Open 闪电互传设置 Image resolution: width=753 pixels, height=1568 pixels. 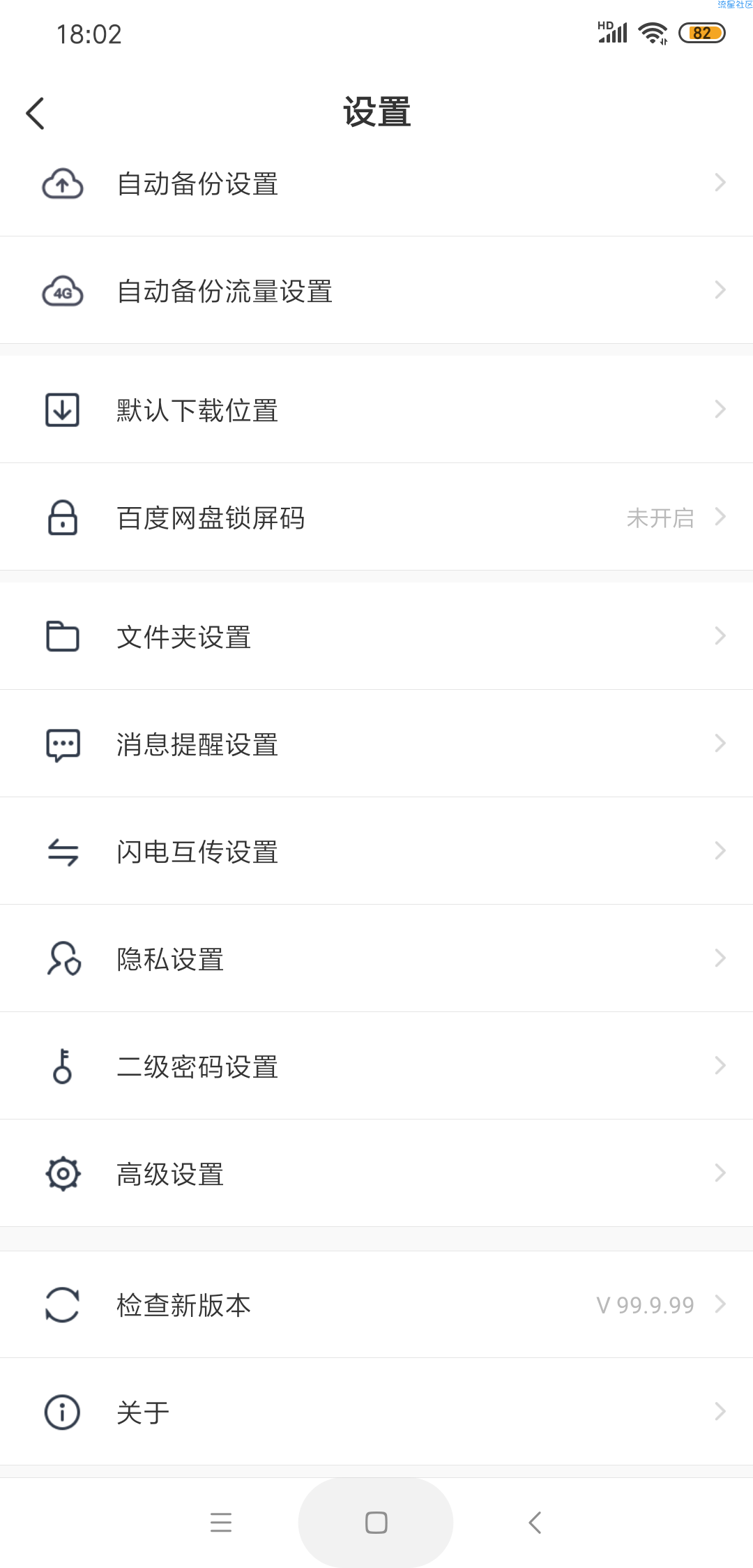point(376,852)
